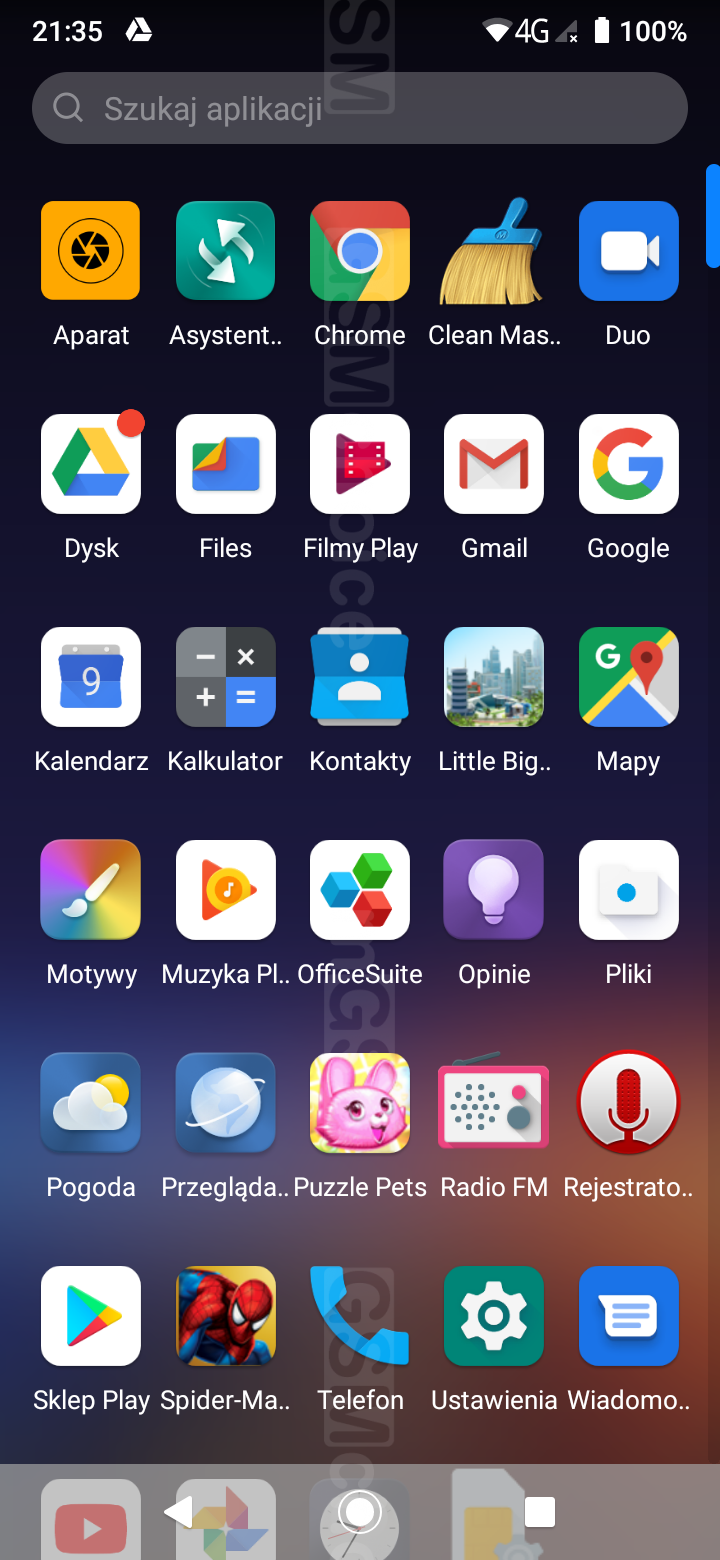Open Gmail

pyautogui.click(x=494, y=464)
